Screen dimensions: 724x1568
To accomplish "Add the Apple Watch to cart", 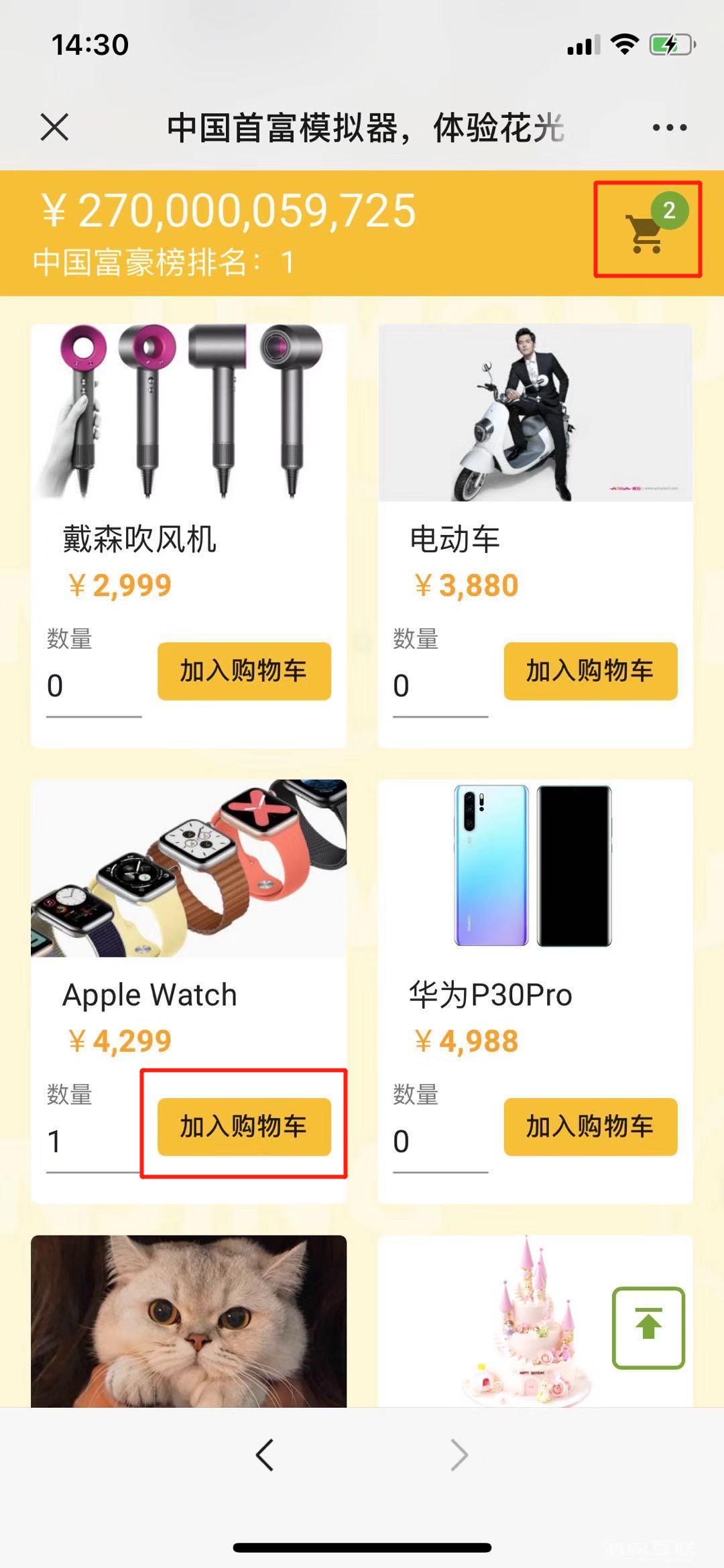I will point(244,1127).
